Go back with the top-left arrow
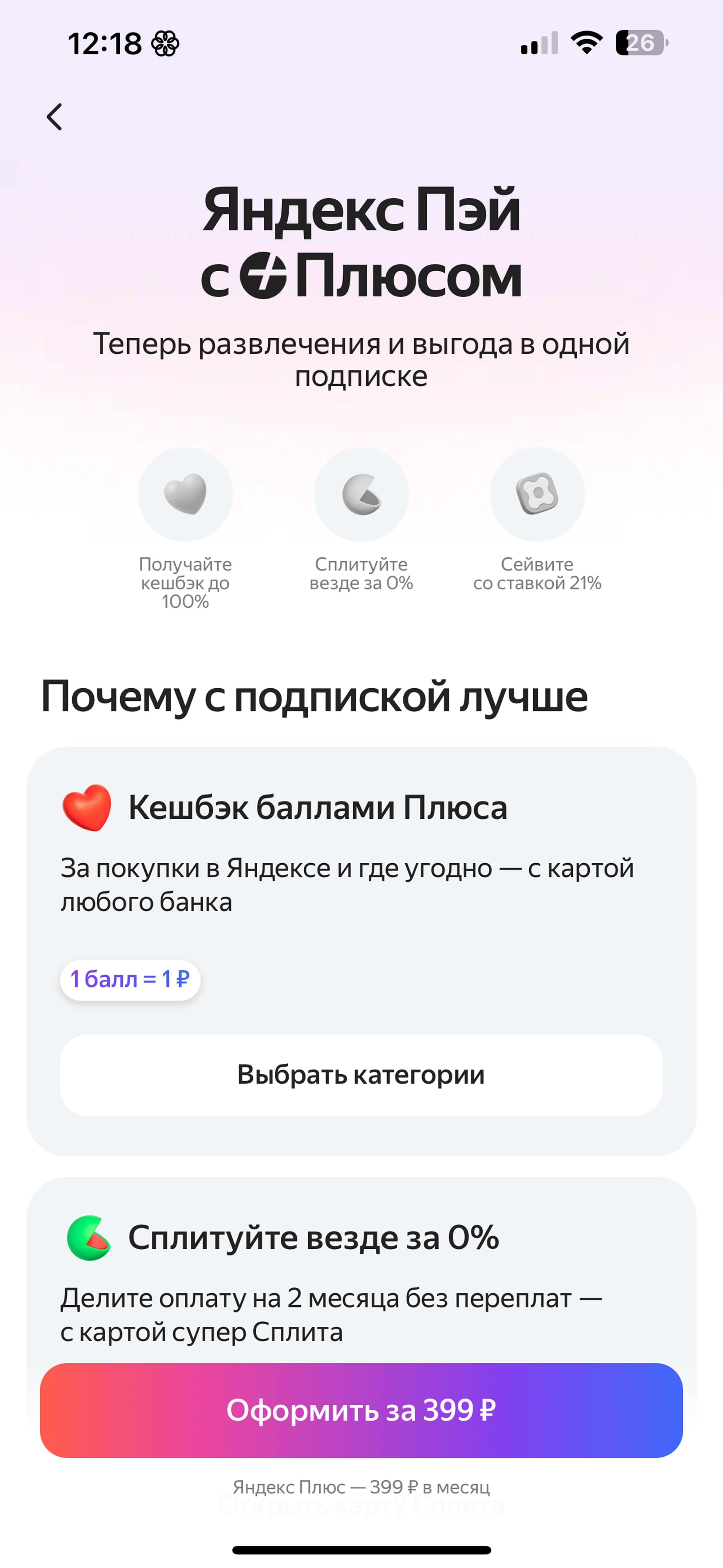Viewport: 723px width, 1568px height. (x=55, y=117)
